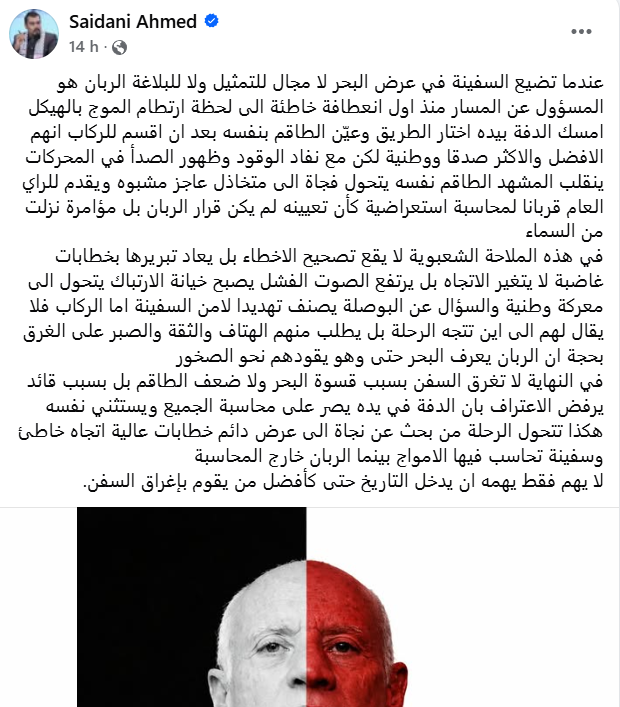
Task: Open the post's 14 h timestamp
Action: pyautogui.click(x=82, y=47)
